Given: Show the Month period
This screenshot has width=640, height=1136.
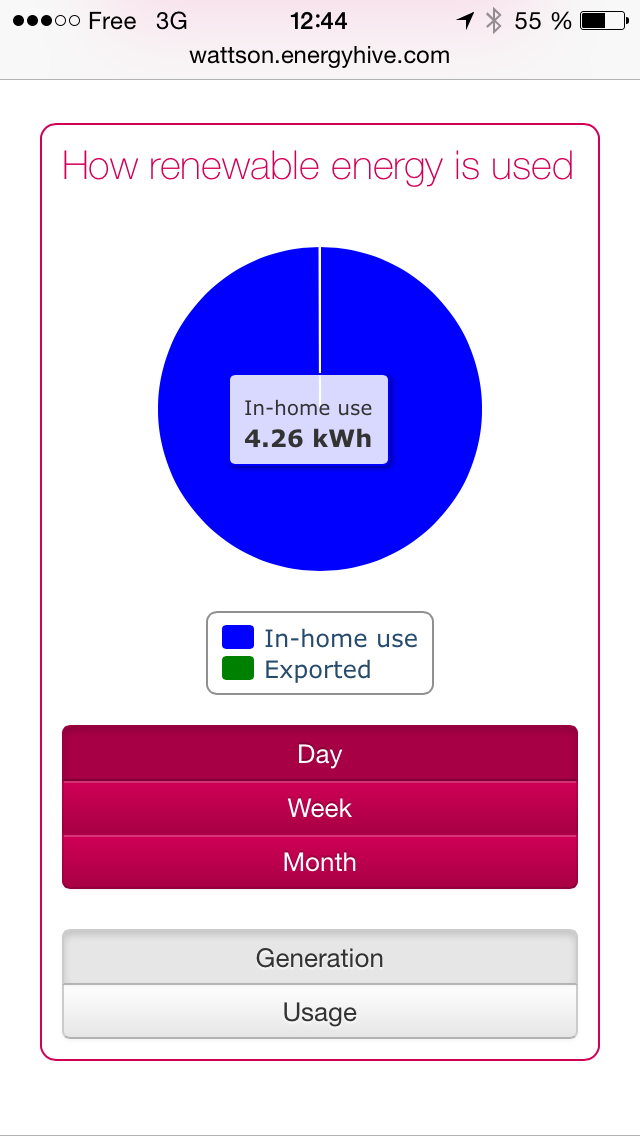Looking at the screenshot, I should coord(320,862).
